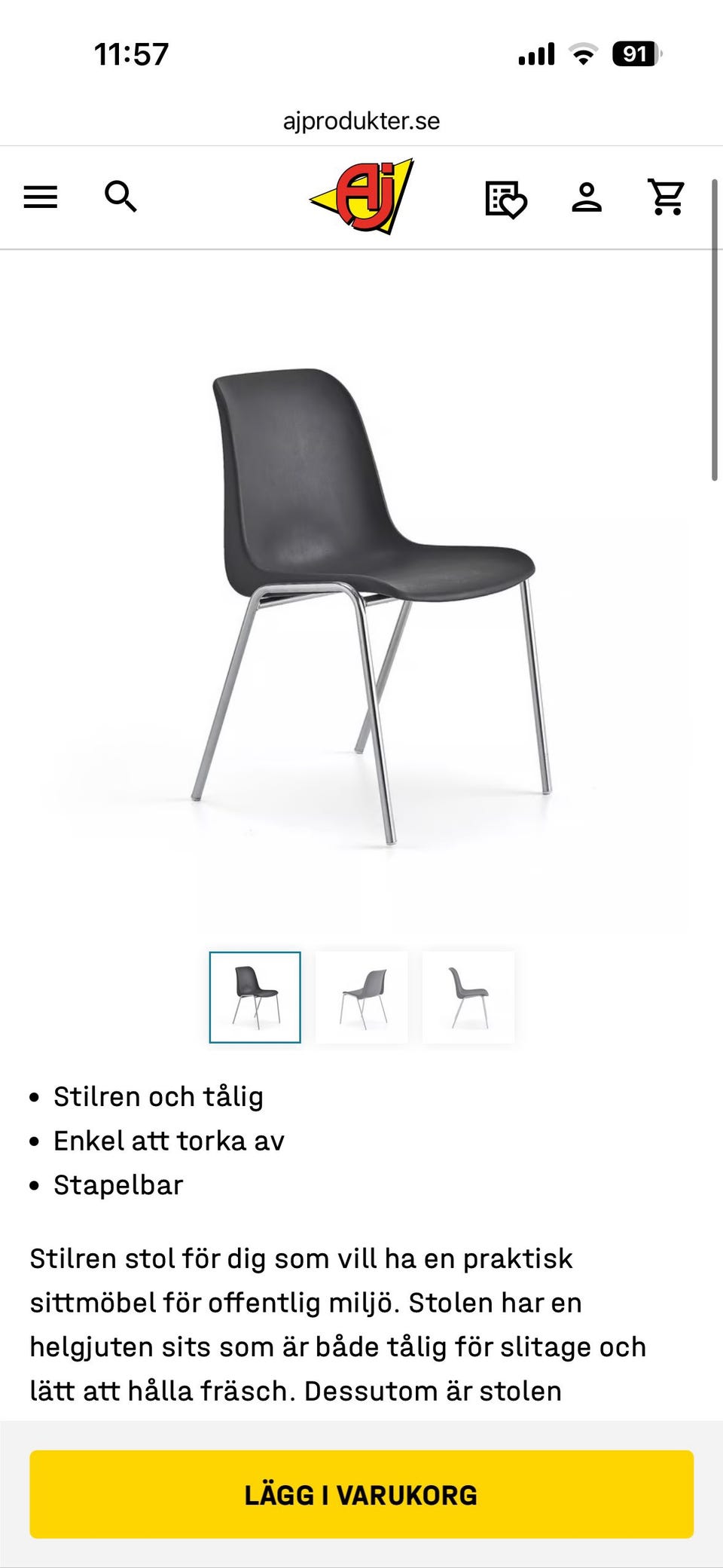This screenshot has width=723, height=1568.
Task: Open the ajprodukter.se address bar
Action: click(361, 121)
